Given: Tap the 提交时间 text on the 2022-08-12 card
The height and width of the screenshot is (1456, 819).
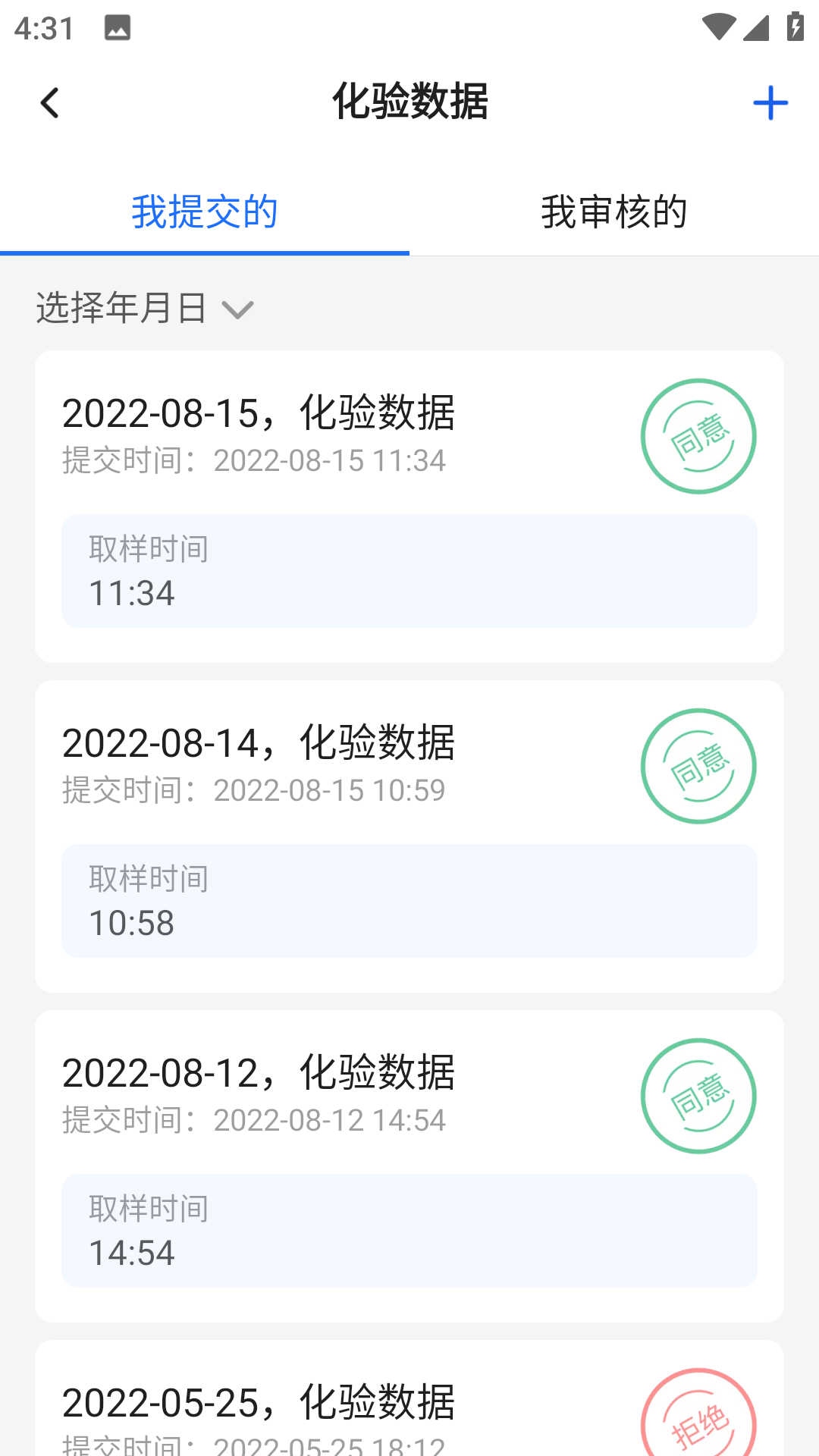Looking at the screenshot, I should (253, 1120).
